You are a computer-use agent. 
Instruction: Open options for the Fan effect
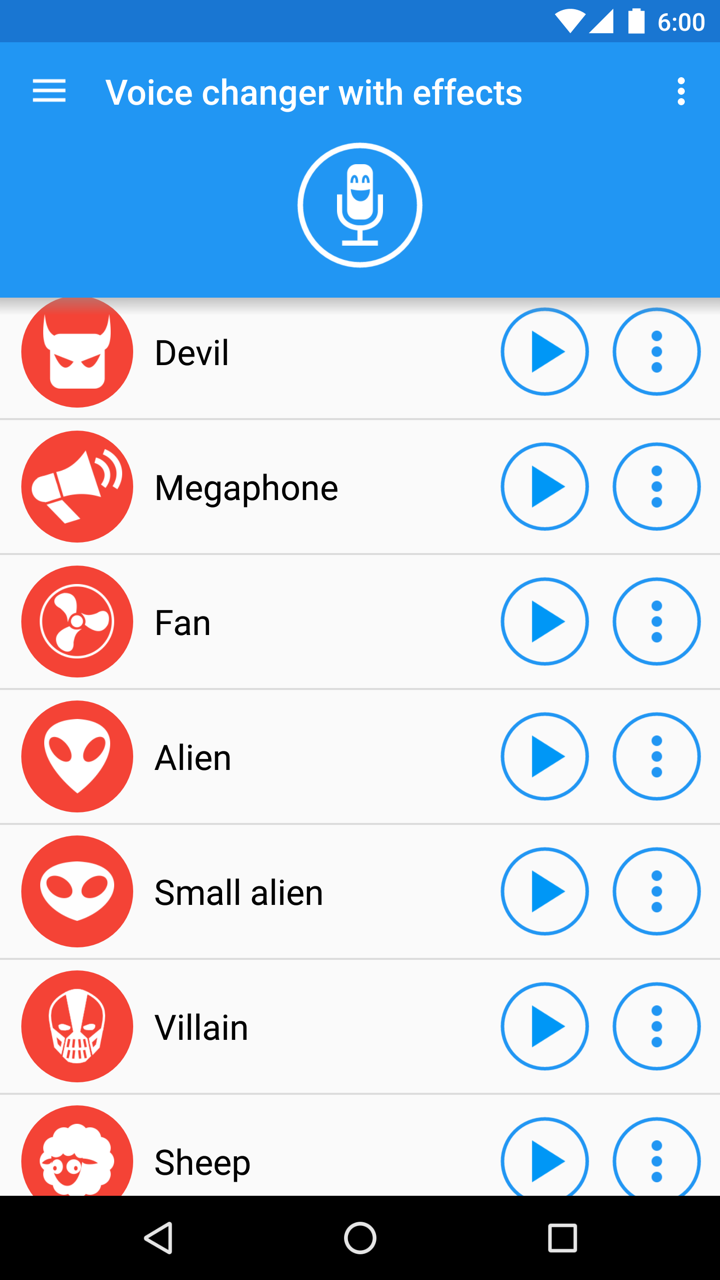(656, 621)
